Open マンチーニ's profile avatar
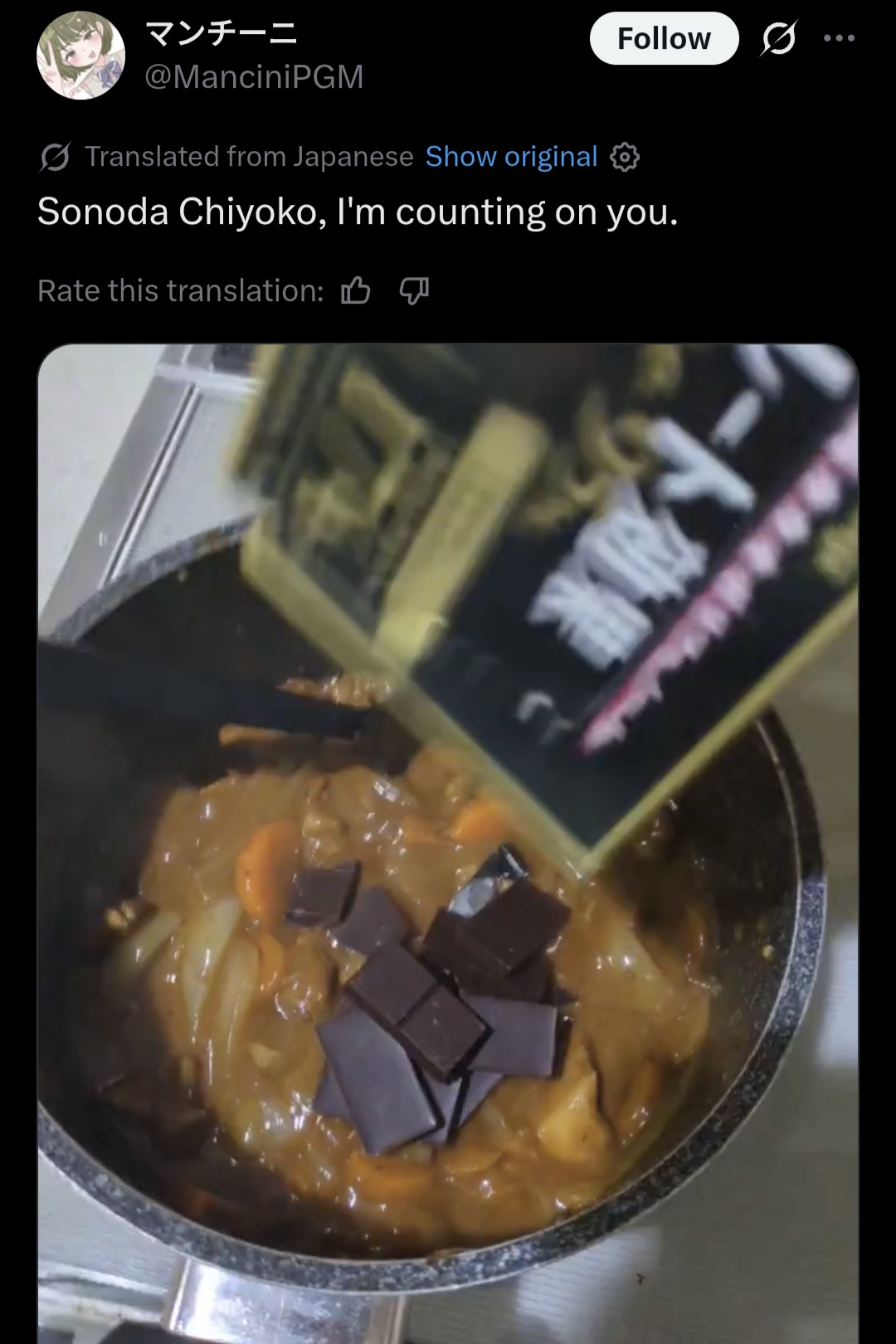896x1344 pixels. pyautogui.click(x=80, y=56)
